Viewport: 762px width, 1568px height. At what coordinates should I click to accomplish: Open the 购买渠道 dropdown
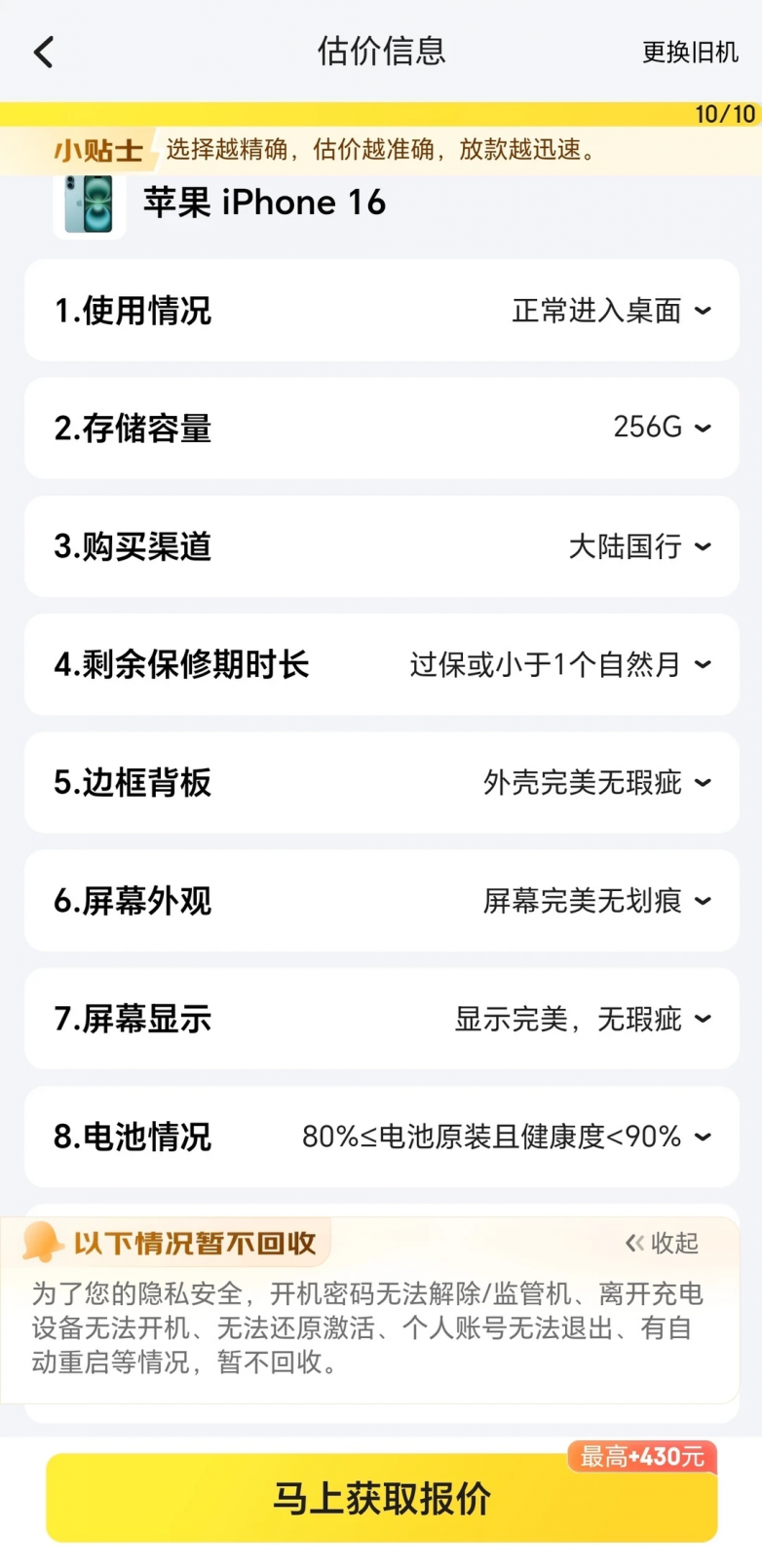pos(638,546)
